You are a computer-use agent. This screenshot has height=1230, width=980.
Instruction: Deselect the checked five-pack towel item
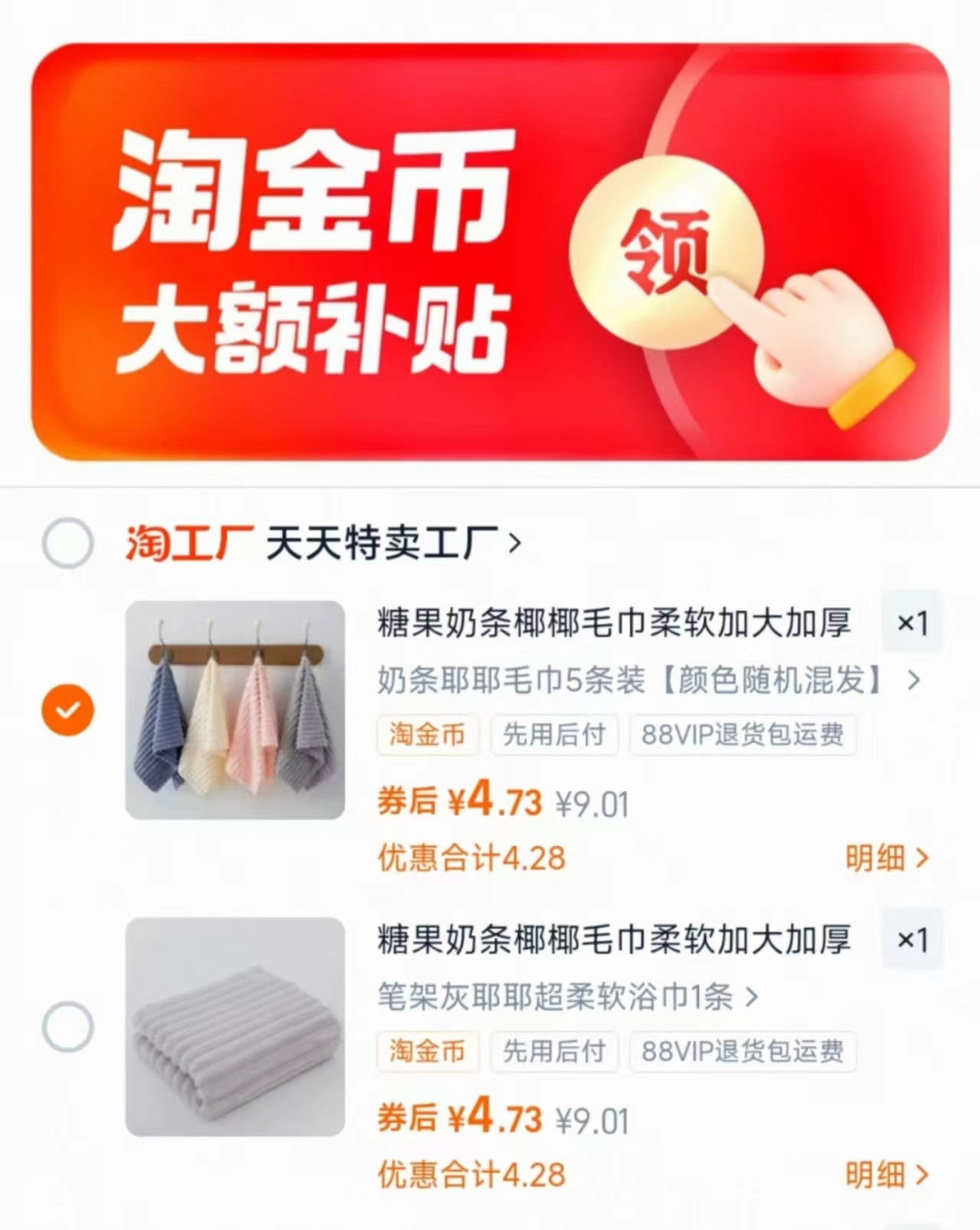67,709
